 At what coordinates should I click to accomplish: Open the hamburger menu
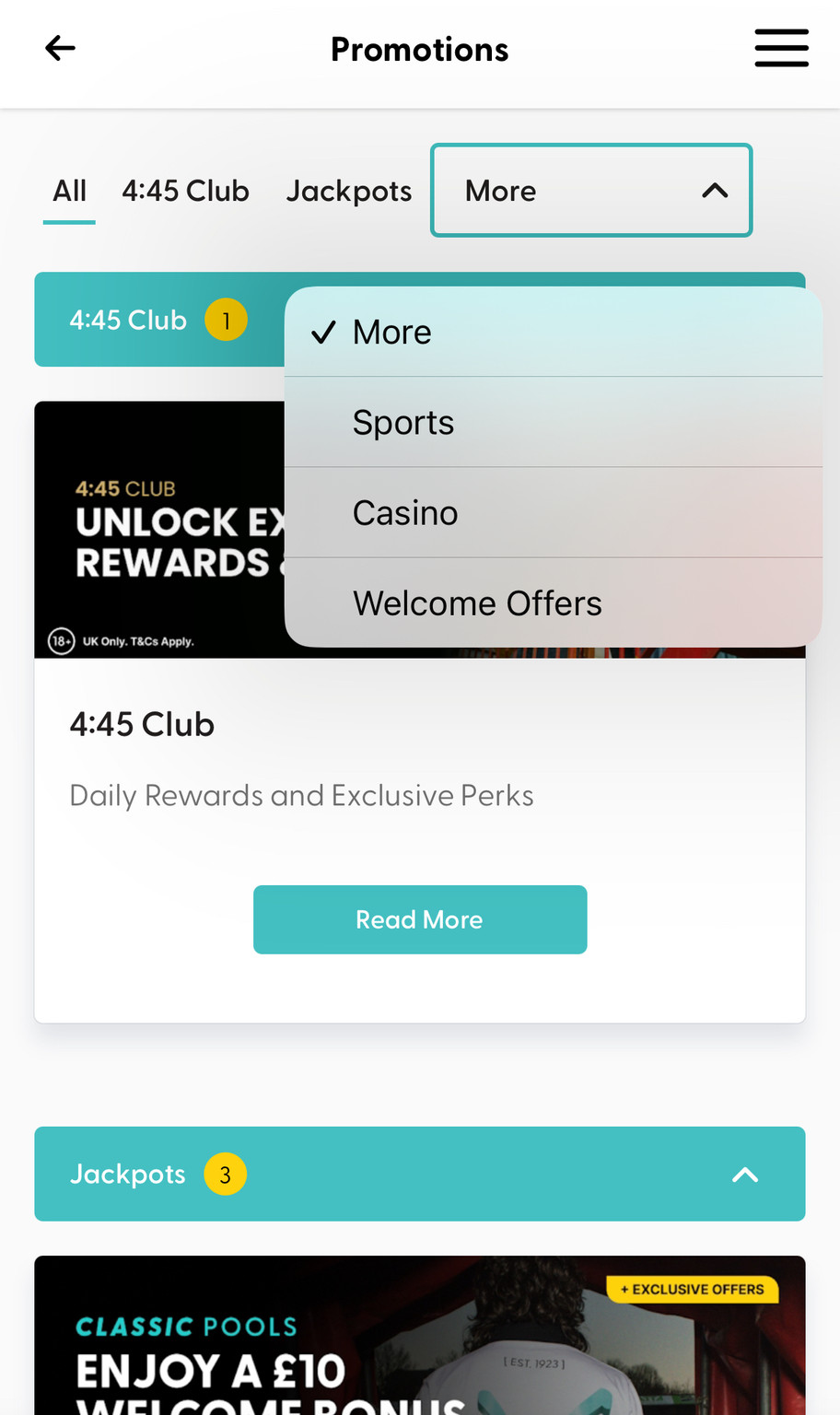[x=781, y=48]
